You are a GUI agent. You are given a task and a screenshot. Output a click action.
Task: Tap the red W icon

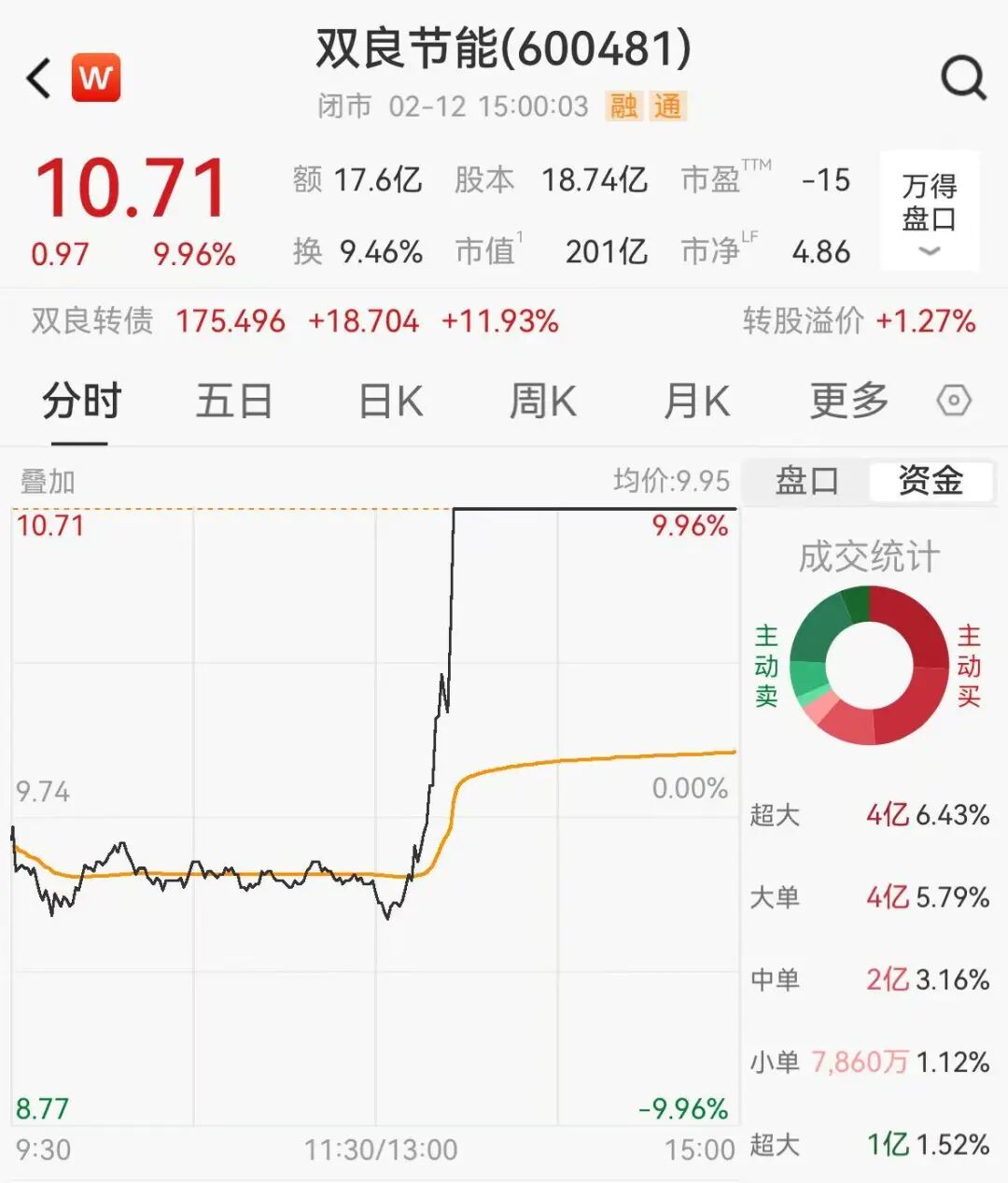pos(96,77)
